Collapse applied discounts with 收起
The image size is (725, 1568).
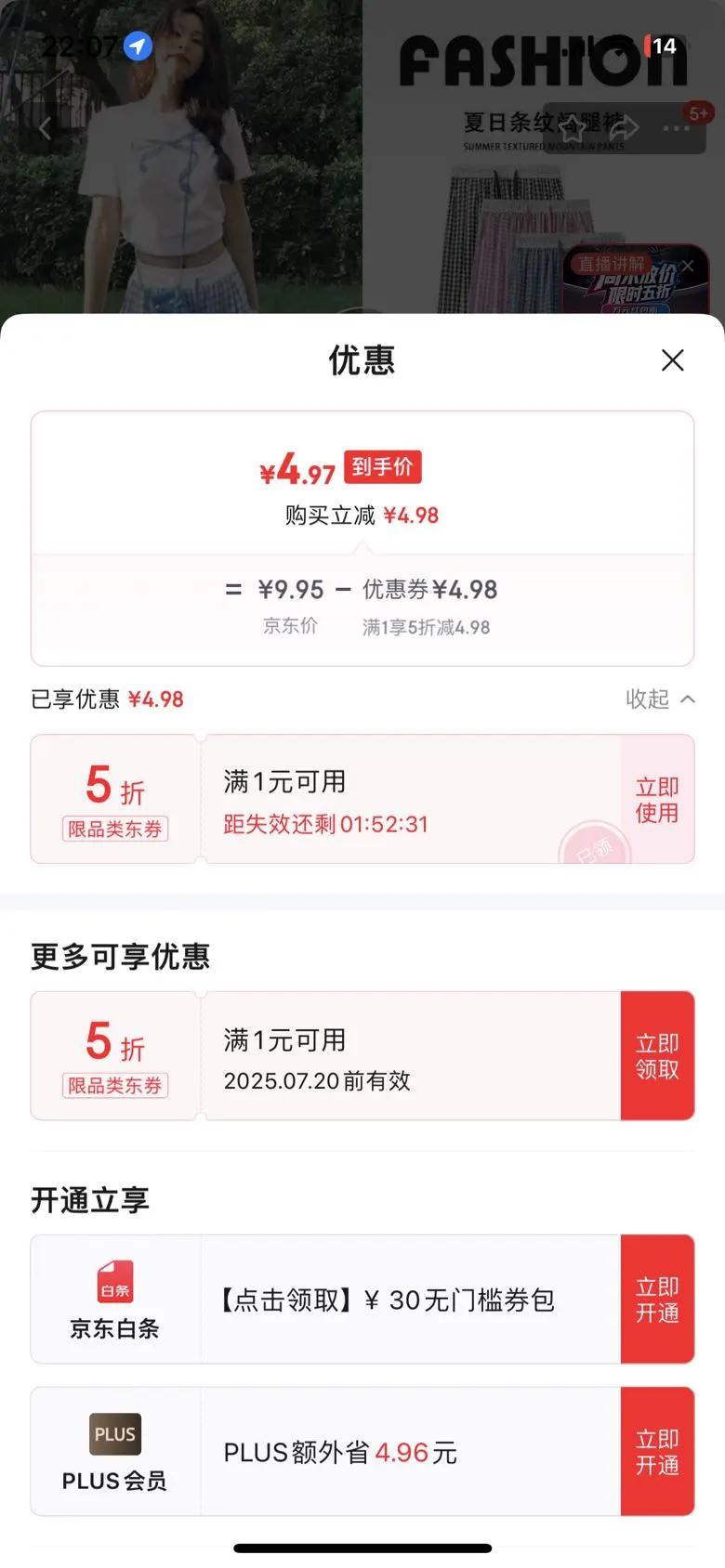660,699
